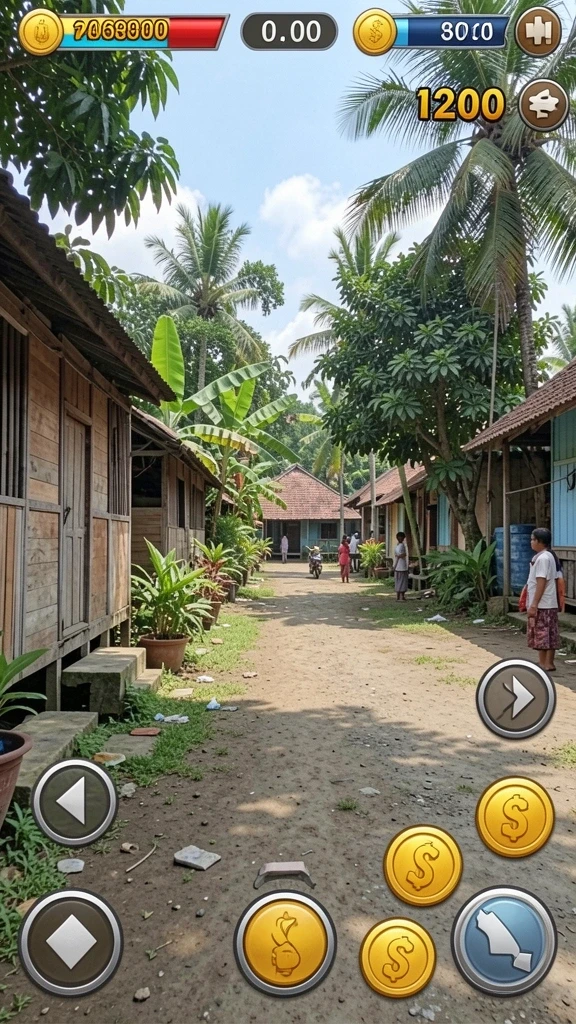Open the brown button beside the blue coin bar
Viewport: 576px width, 1024px height.
click(538, 31)
